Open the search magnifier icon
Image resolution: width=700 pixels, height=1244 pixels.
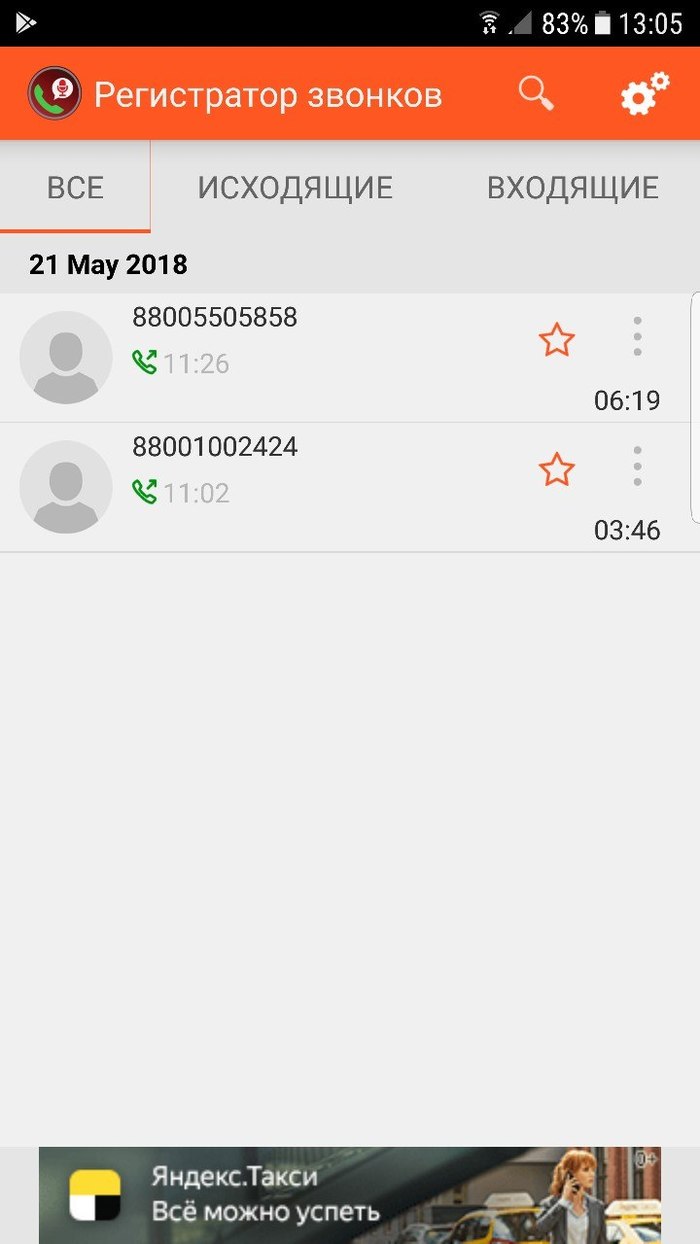click(536, 94)
